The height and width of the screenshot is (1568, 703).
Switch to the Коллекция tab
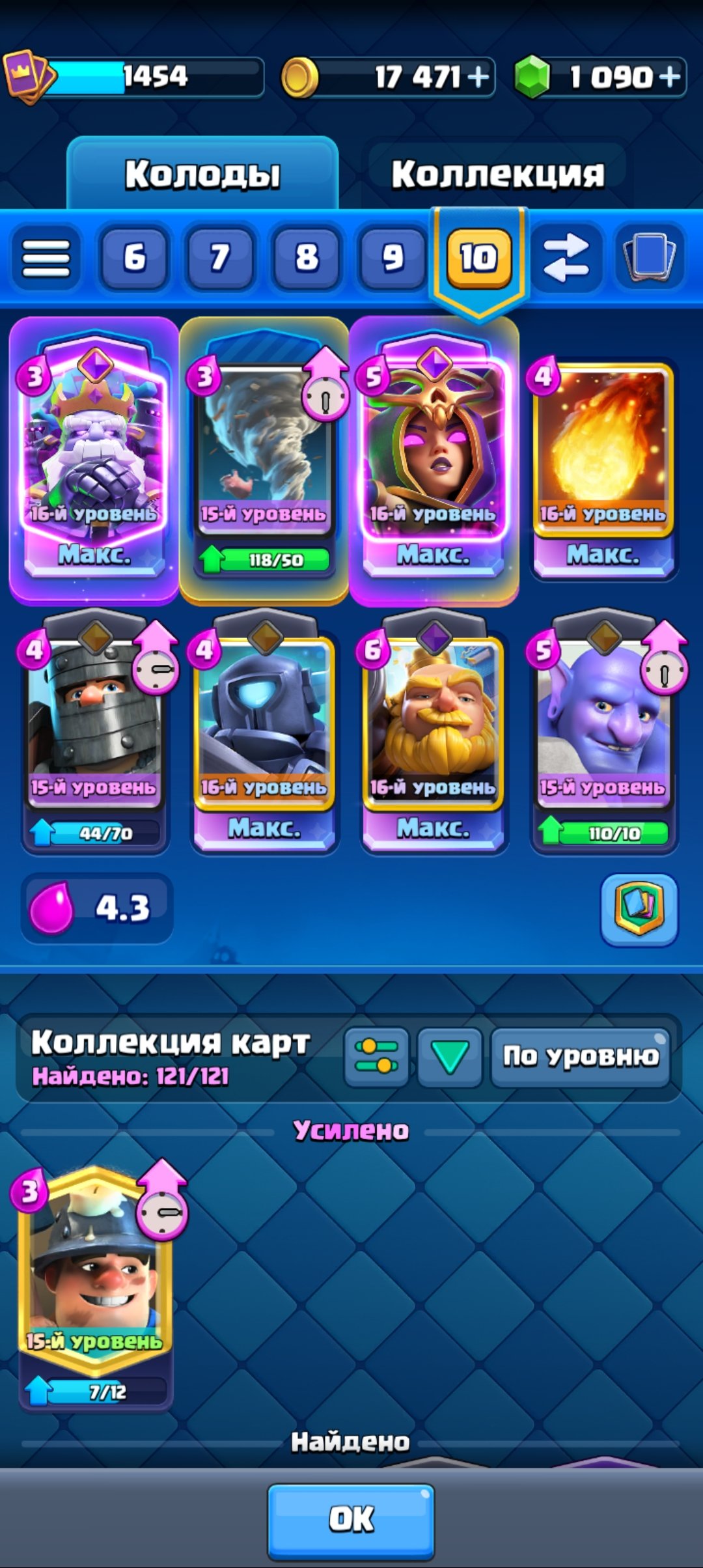(x=497, y=174)
